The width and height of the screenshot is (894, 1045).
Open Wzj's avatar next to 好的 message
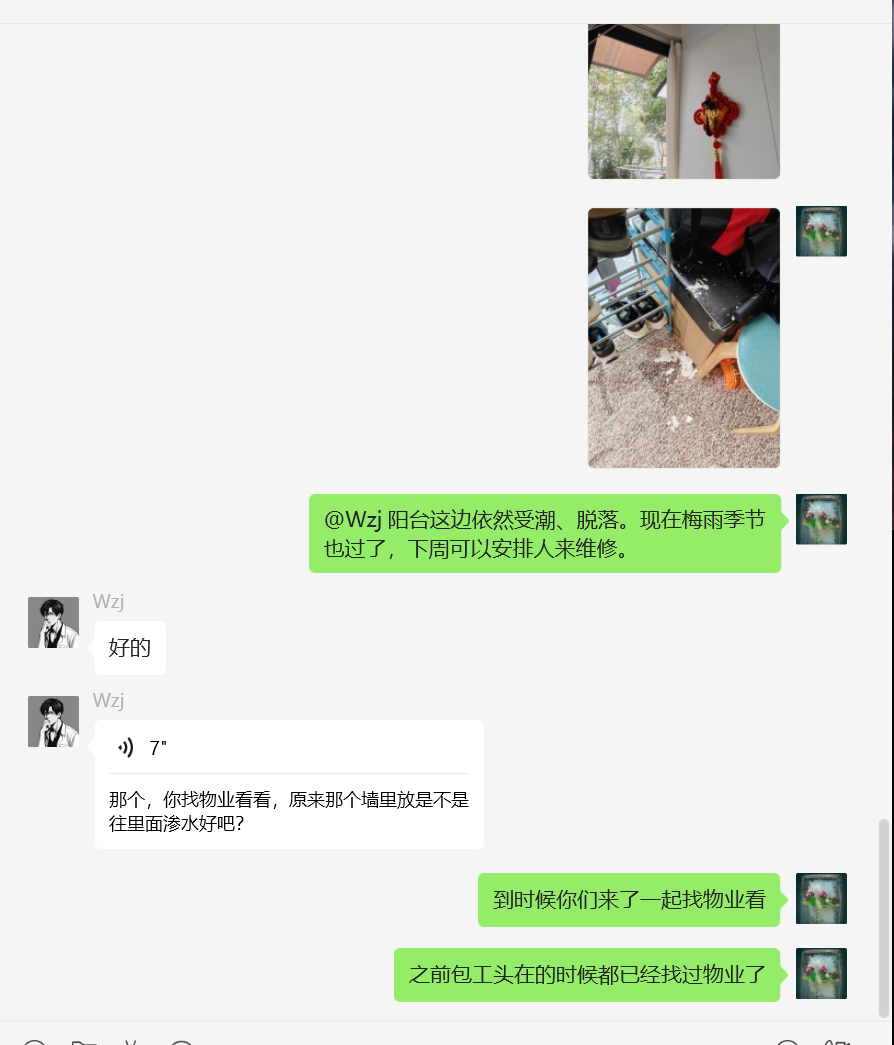click(53, 623)
